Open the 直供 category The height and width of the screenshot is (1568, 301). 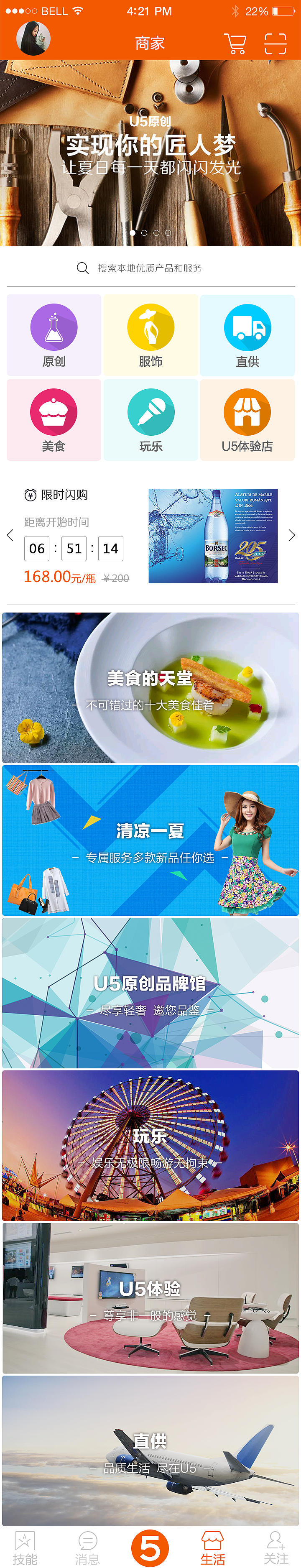pos(247,335)
